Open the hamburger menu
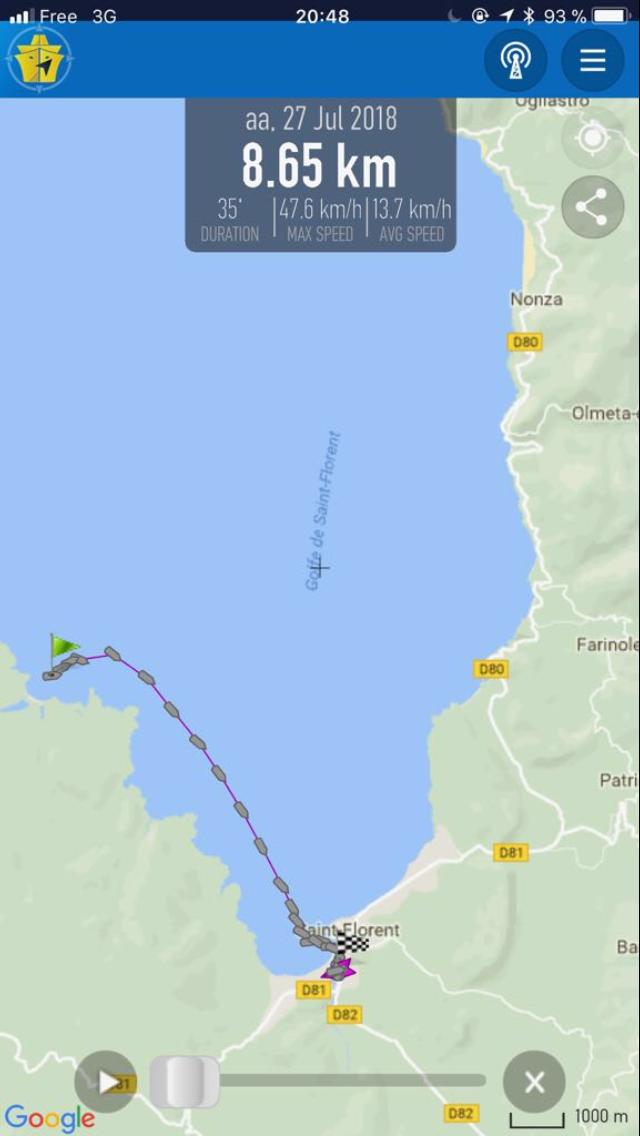Image resolution: width=640 pixels, height=1136 pixels. [593, 60]
